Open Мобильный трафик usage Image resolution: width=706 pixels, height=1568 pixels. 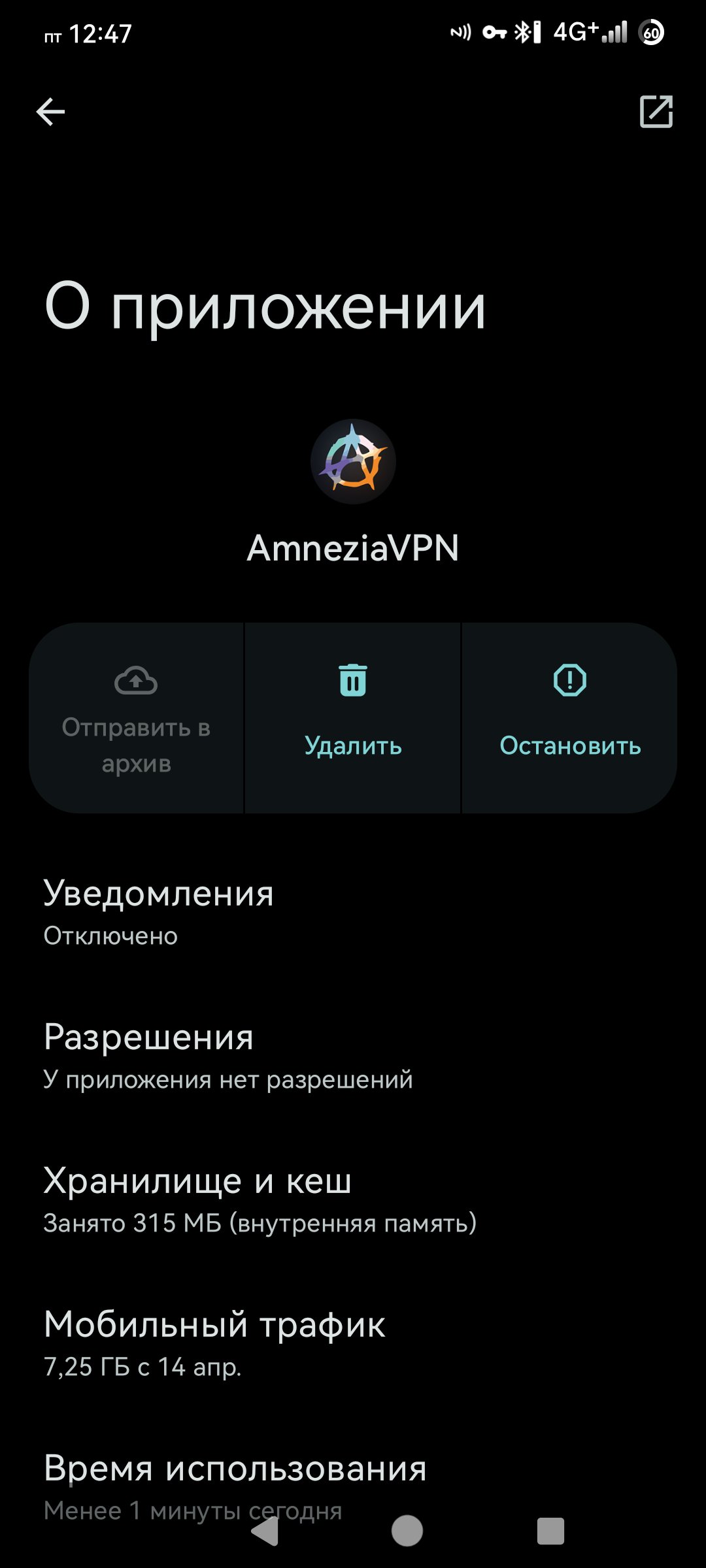coord(353,1344)
